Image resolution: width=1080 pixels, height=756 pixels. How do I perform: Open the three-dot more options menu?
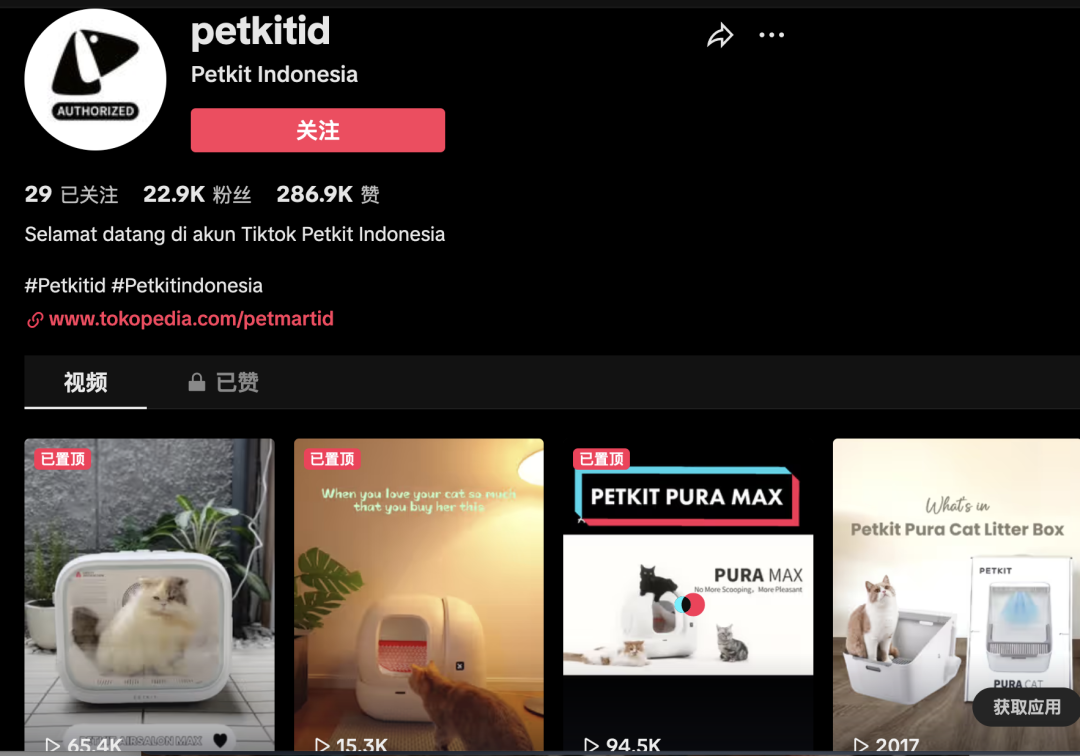coord(771,35)
